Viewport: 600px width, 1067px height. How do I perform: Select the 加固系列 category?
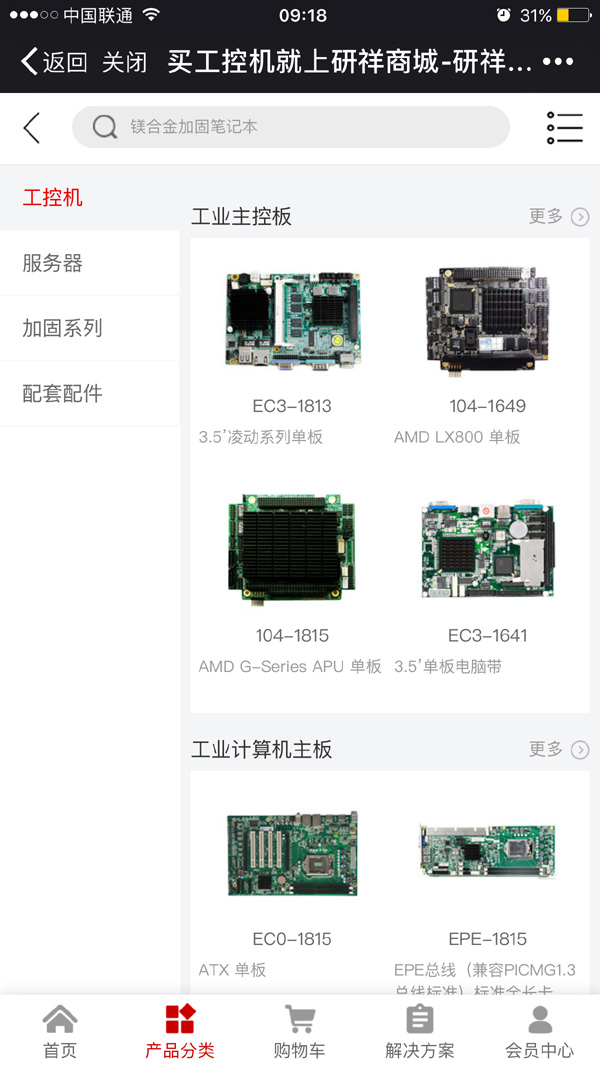(62, 328)
